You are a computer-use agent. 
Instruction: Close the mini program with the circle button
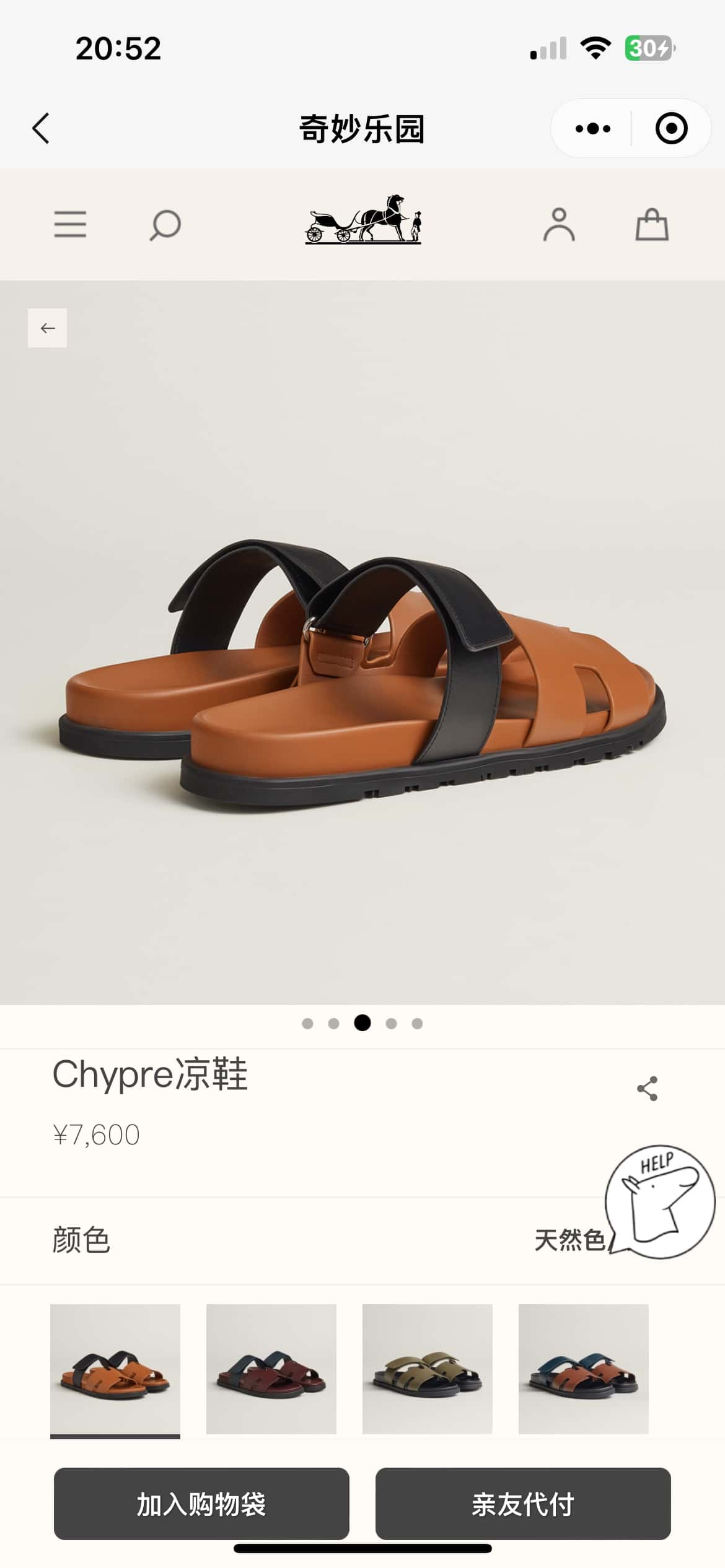pyautogui.click(x=671, y=129)
